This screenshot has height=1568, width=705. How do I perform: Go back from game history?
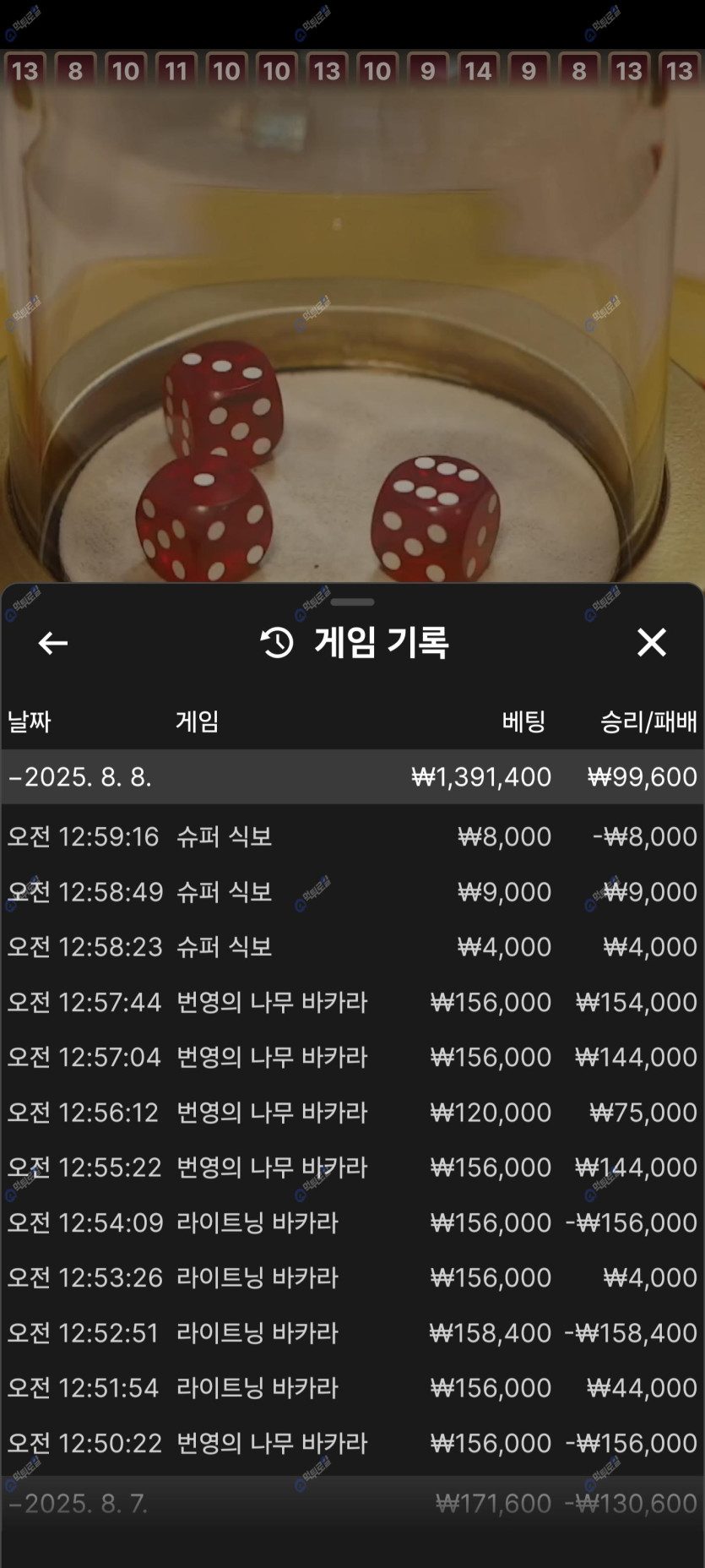53,643
